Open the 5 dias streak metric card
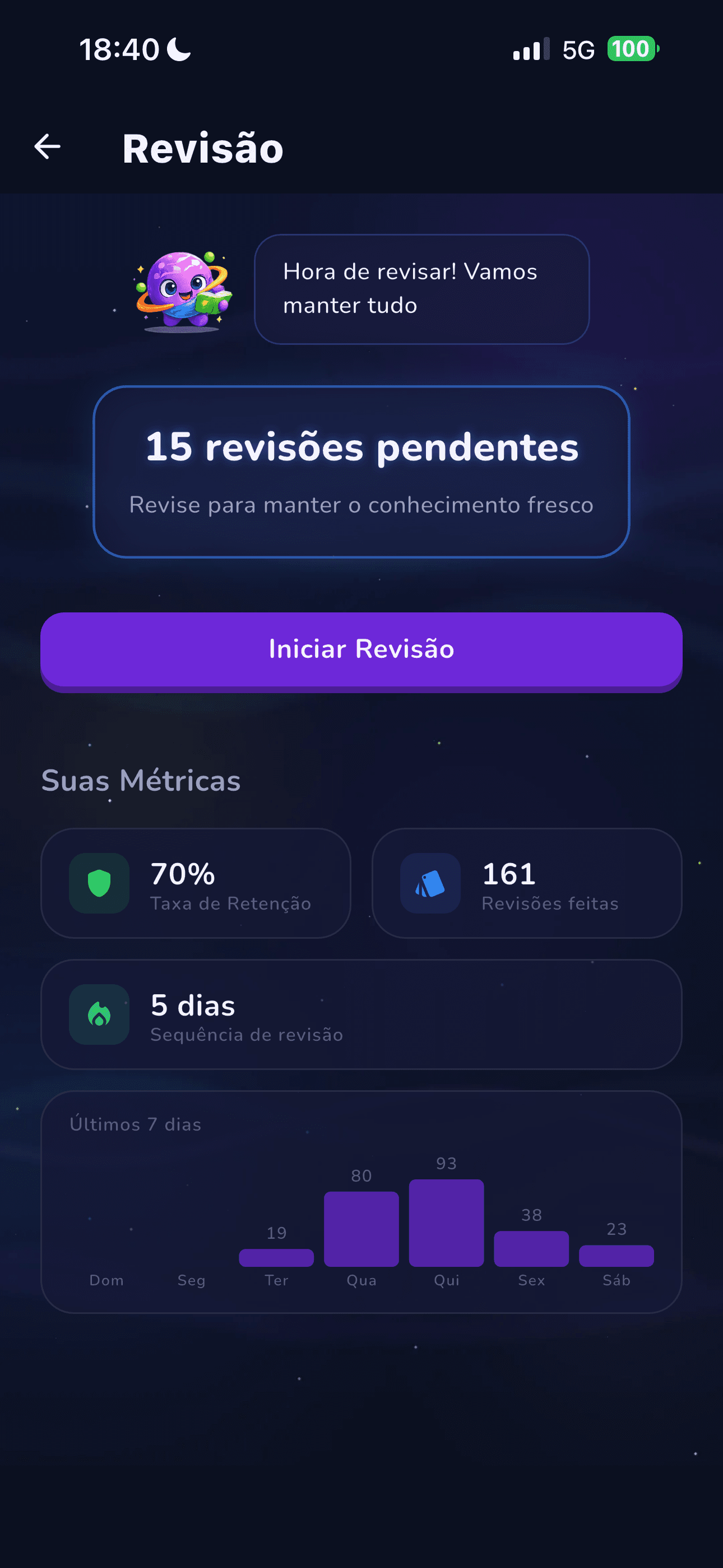 click(361, 1014)
